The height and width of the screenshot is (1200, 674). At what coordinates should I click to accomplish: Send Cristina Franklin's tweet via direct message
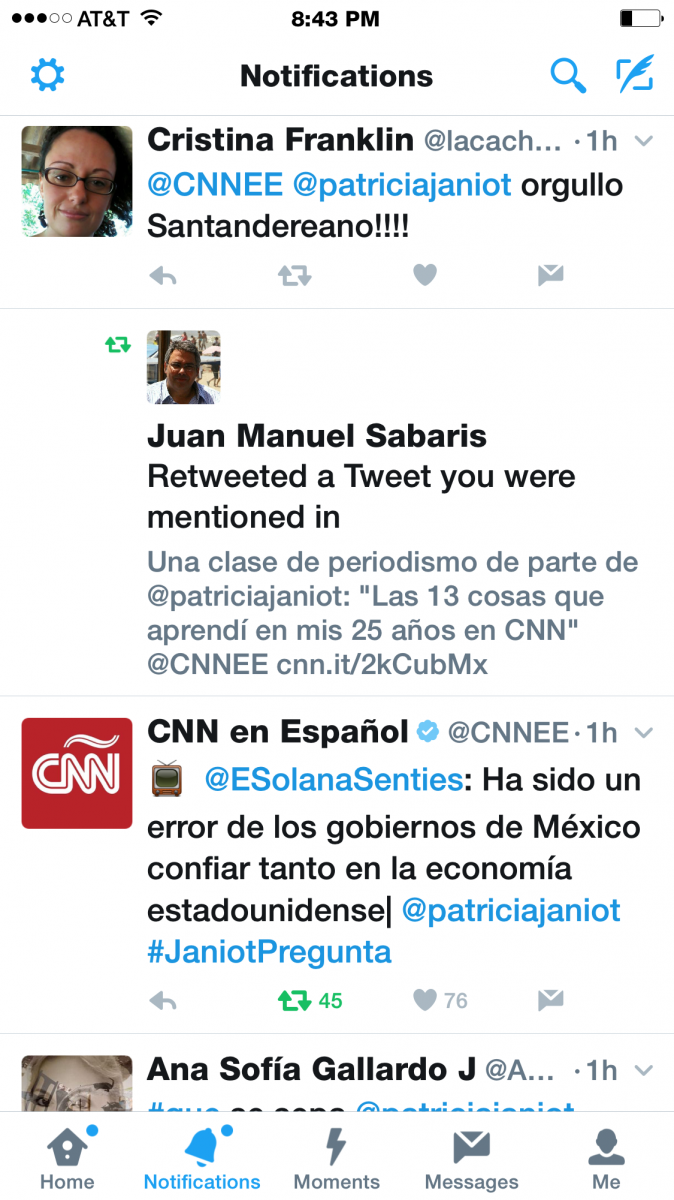point(550,276)
